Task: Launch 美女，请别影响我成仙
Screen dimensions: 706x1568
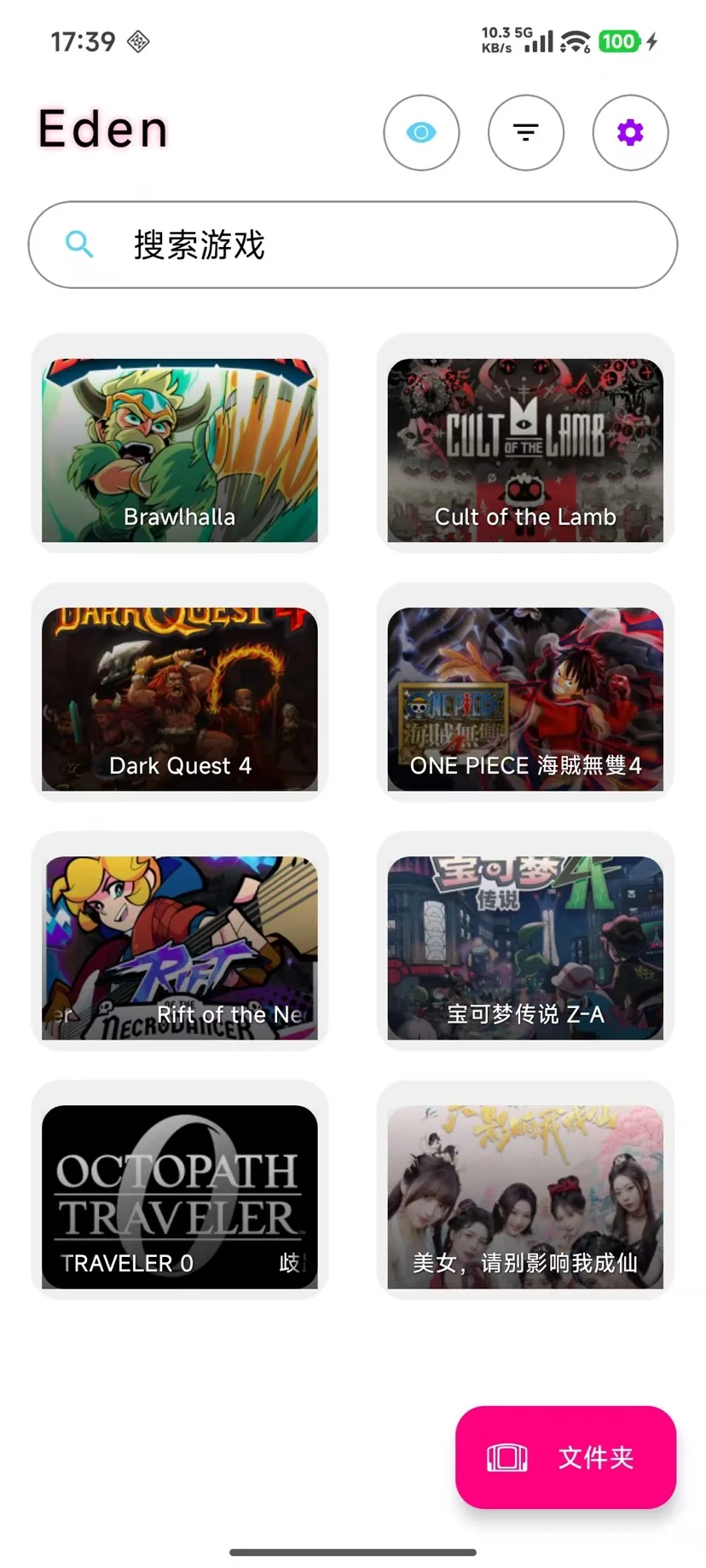Action: point(525,1195)
